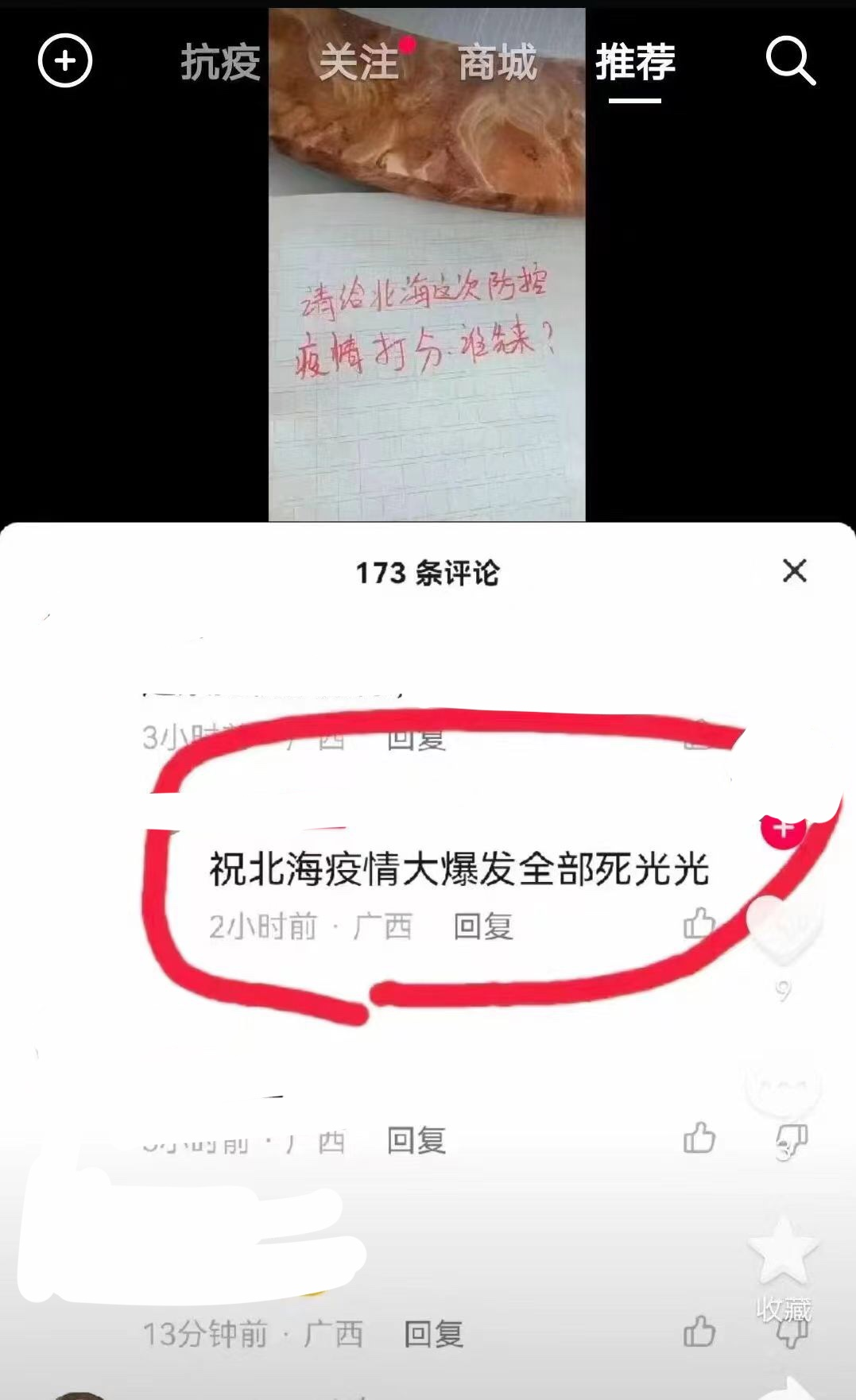Switch to the 抗疫 tab

[220, 63]
